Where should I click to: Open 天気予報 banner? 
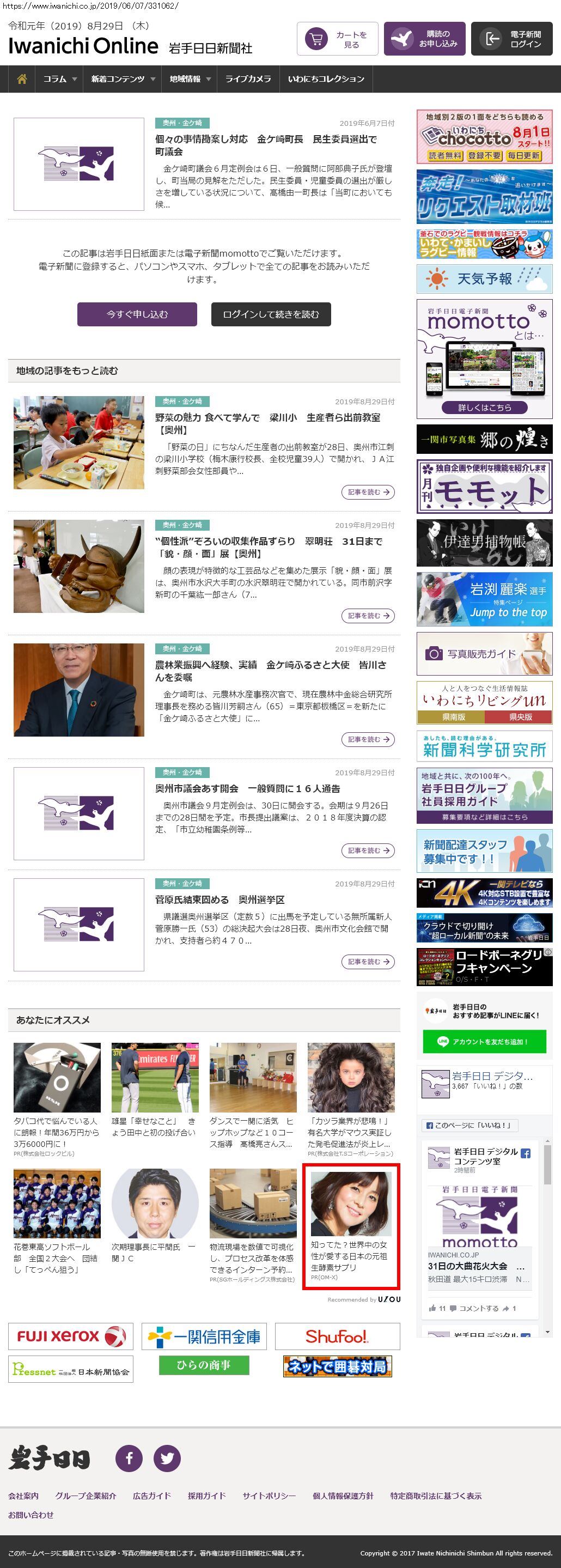(484, 279)
